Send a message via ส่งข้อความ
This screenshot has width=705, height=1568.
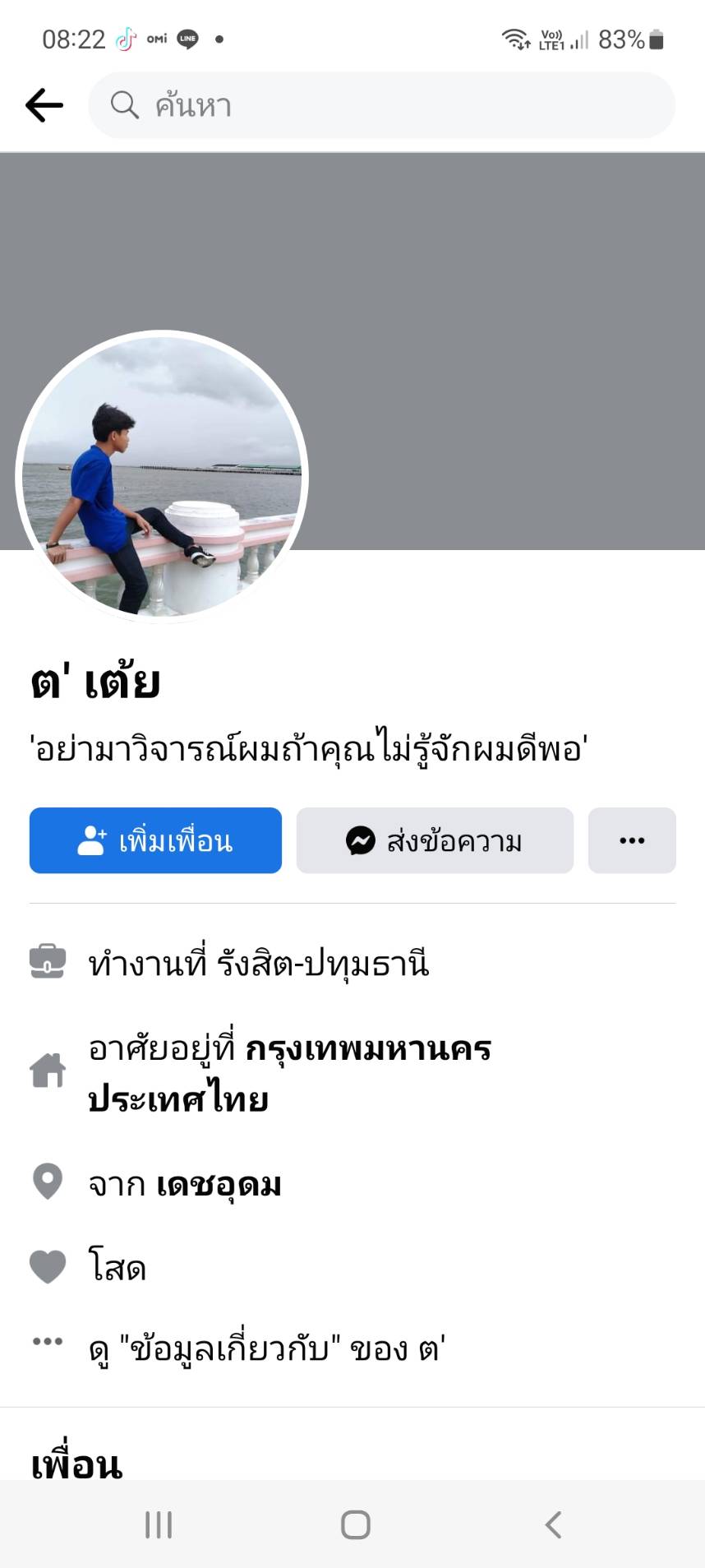coord(435,840)
